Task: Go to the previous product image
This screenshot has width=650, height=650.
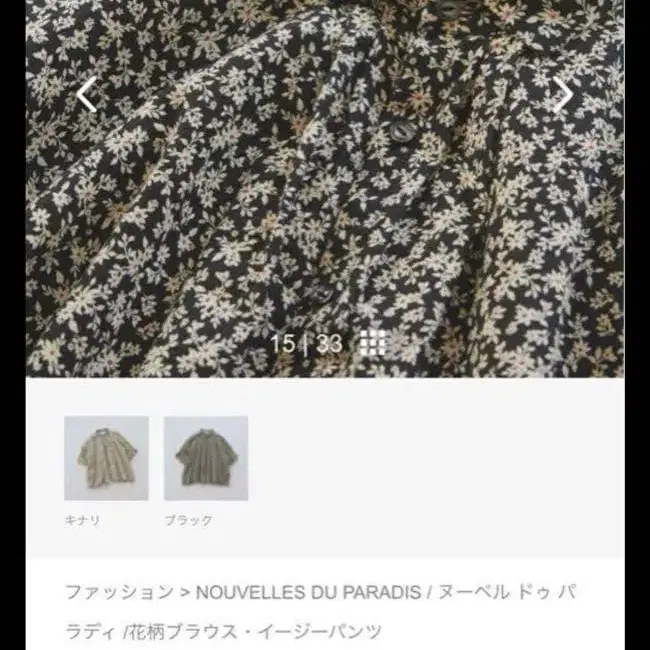Action: 87,96
